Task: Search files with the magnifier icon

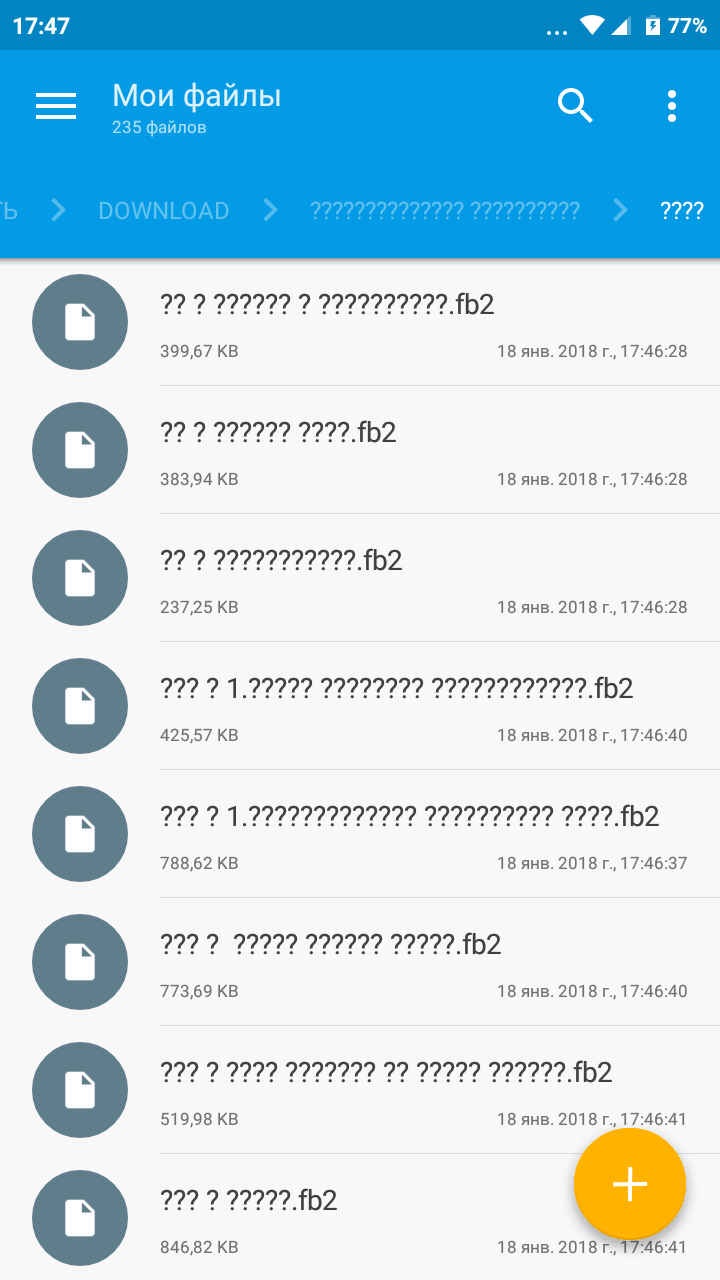Action: click(575, 106)
